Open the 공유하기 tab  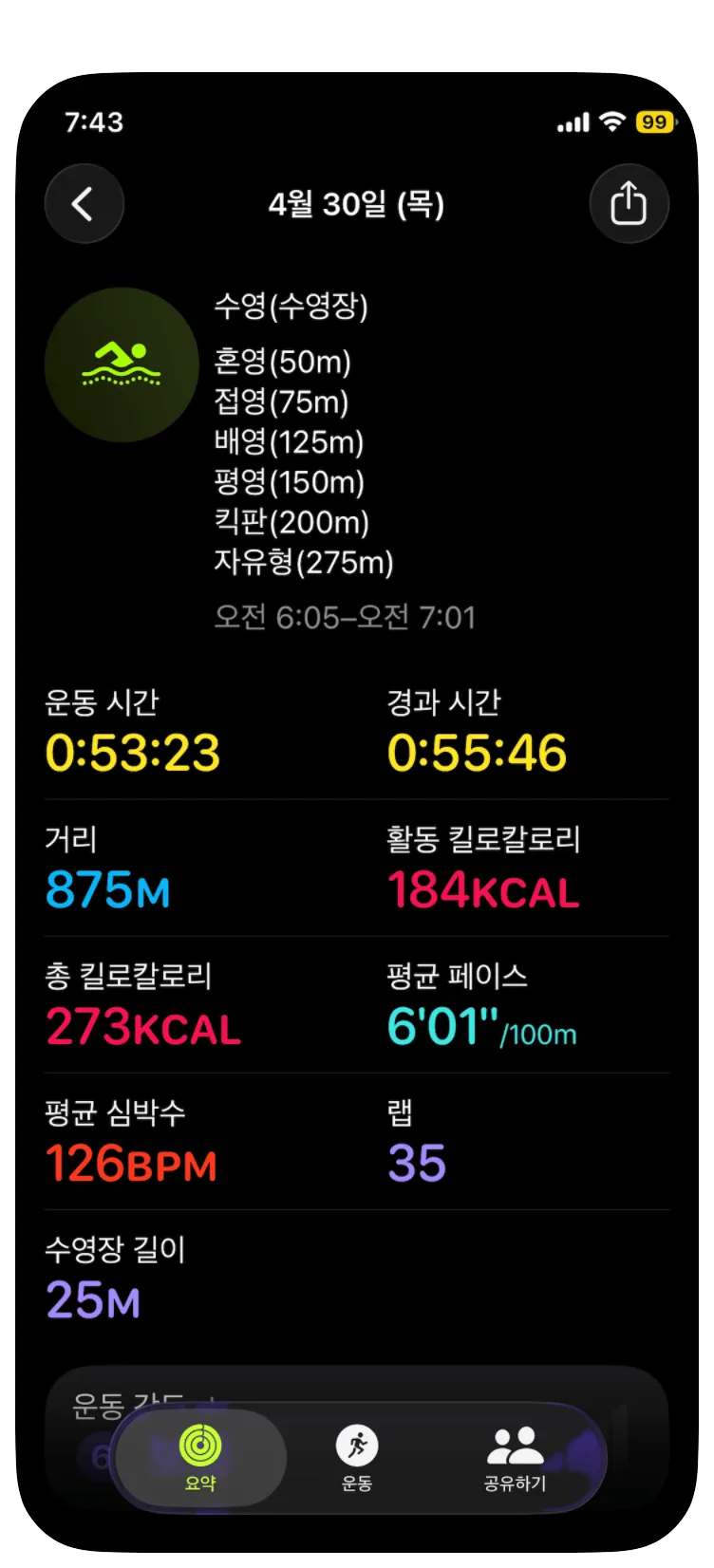(515, 1458)
